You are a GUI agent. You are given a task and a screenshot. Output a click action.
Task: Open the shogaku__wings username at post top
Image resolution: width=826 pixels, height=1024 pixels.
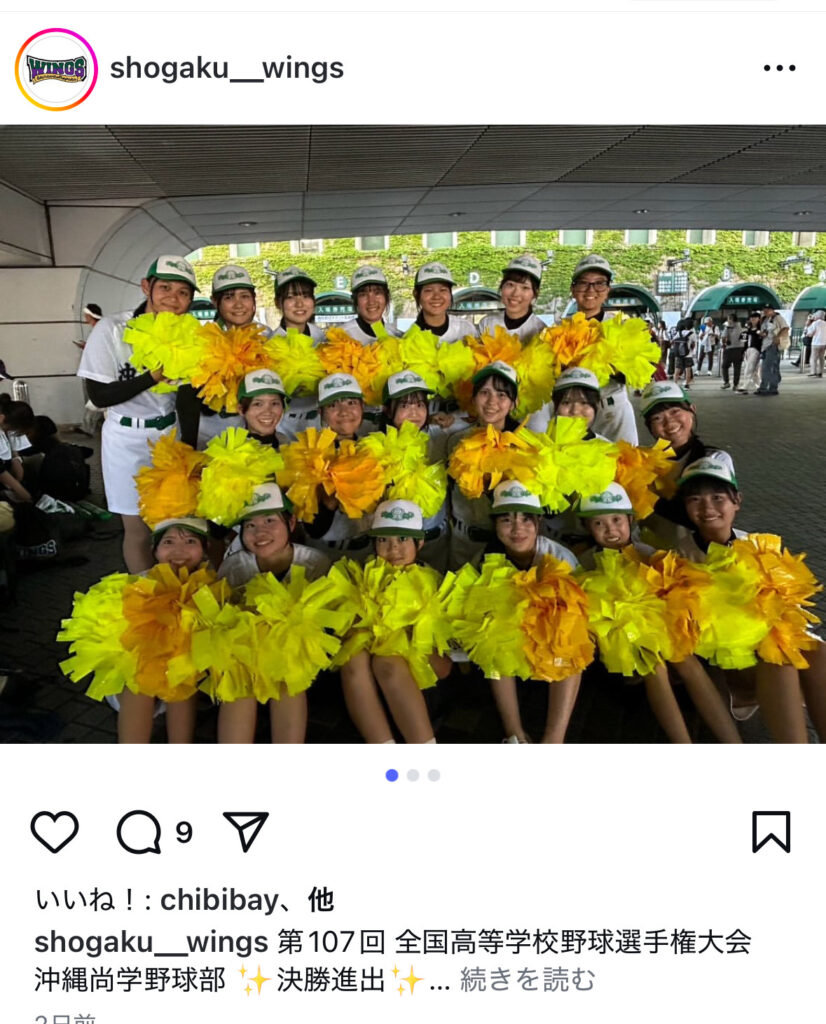[x=226, y=68]
